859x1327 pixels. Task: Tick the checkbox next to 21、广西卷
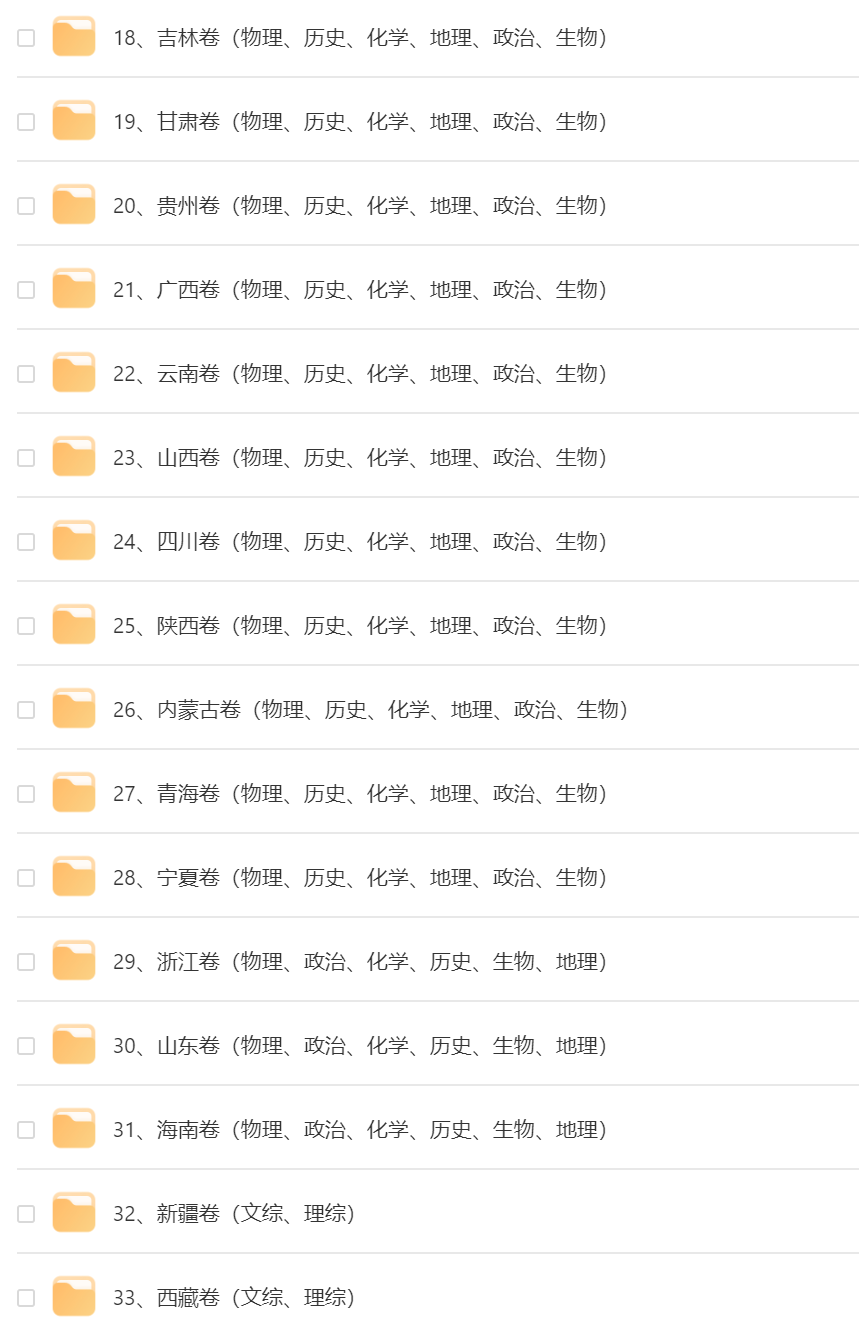tap(26, 290)
